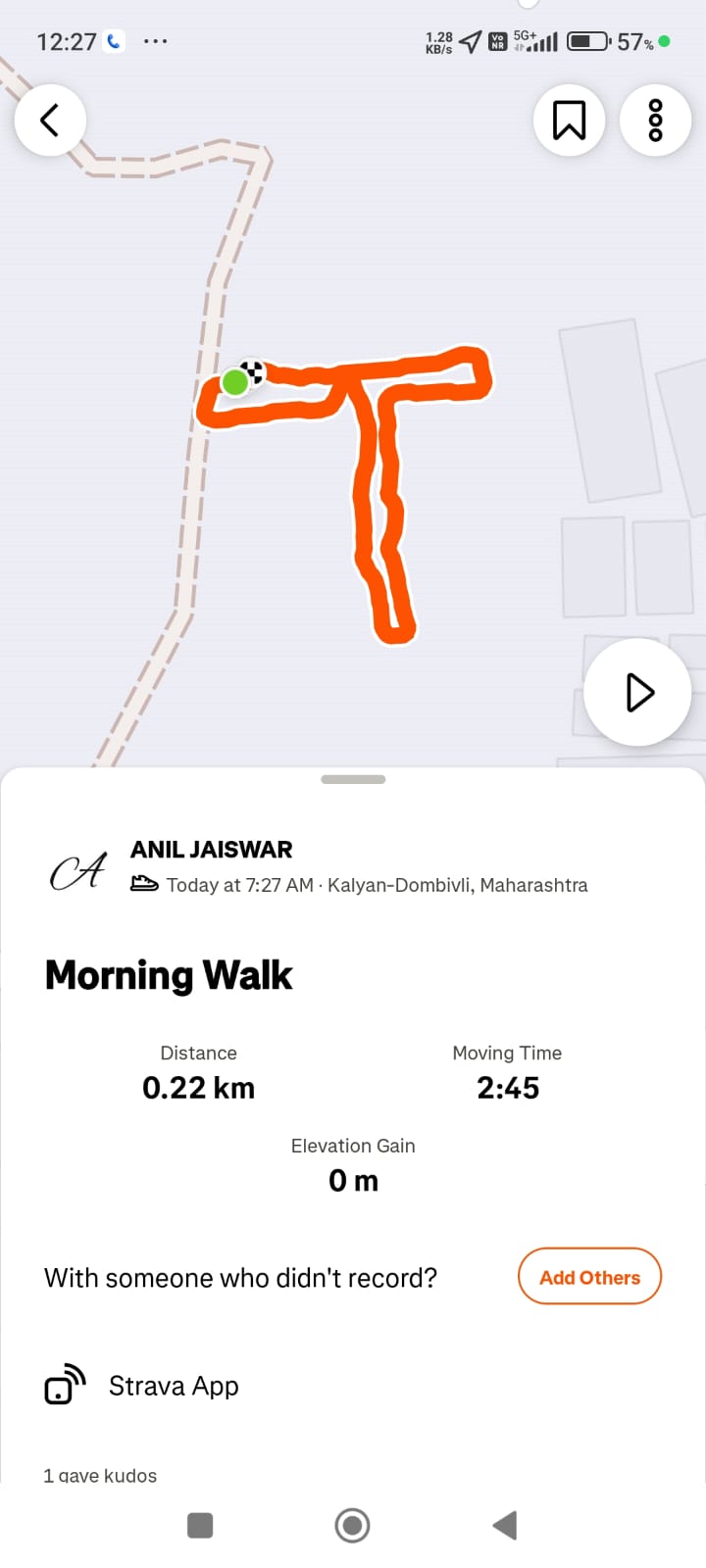Go back using the top-left arrow
706x1568 pixels.
(50, 121)
